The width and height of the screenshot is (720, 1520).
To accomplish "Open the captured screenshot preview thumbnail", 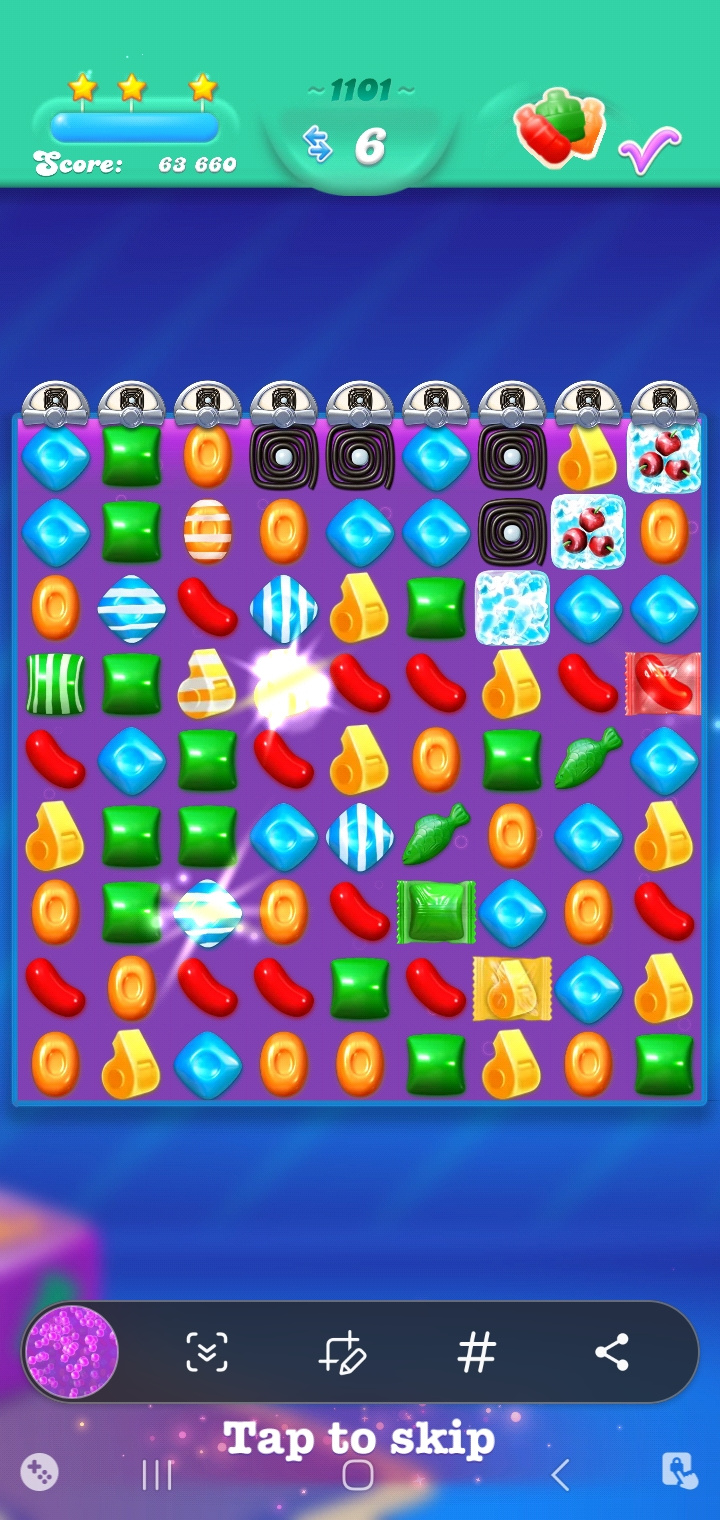I will point(71,1352).
